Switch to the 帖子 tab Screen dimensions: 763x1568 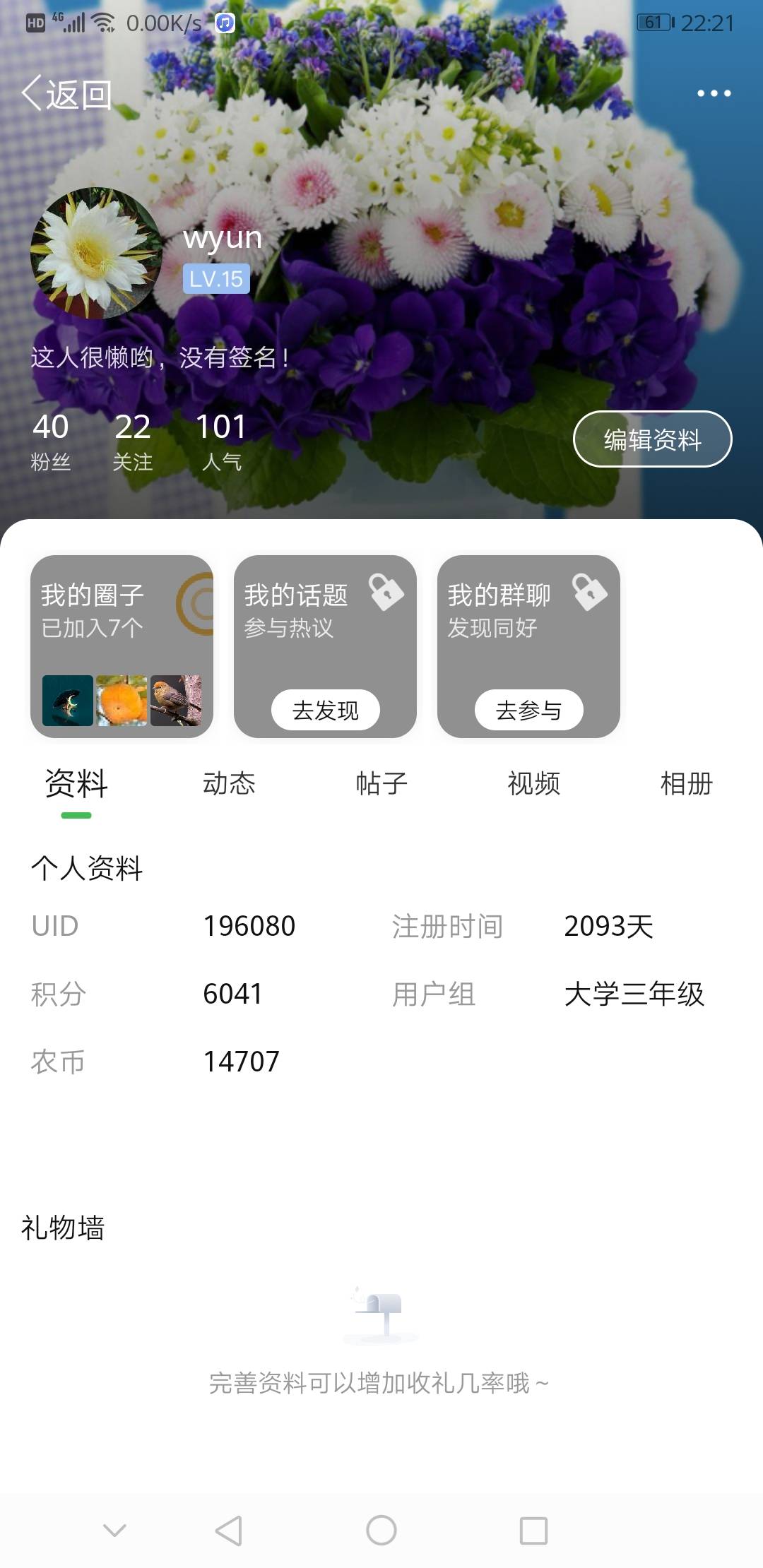tap(381, 783)
